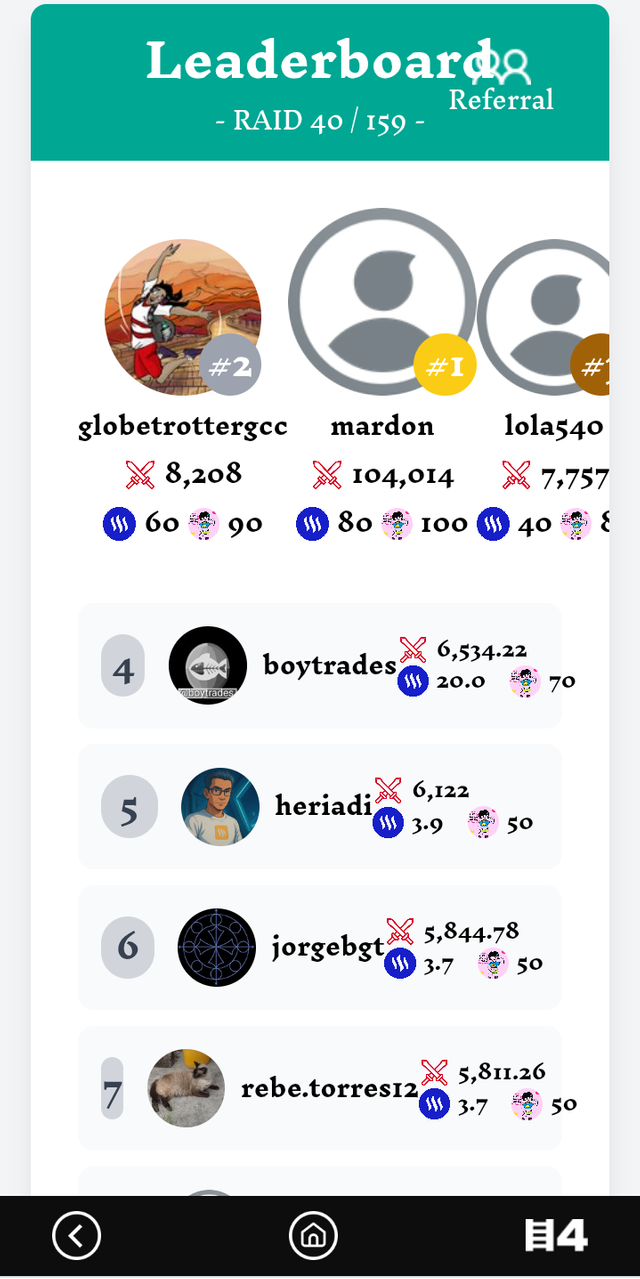
Task: Select heriadi's leaderboard entry
Action: (320, 806)
